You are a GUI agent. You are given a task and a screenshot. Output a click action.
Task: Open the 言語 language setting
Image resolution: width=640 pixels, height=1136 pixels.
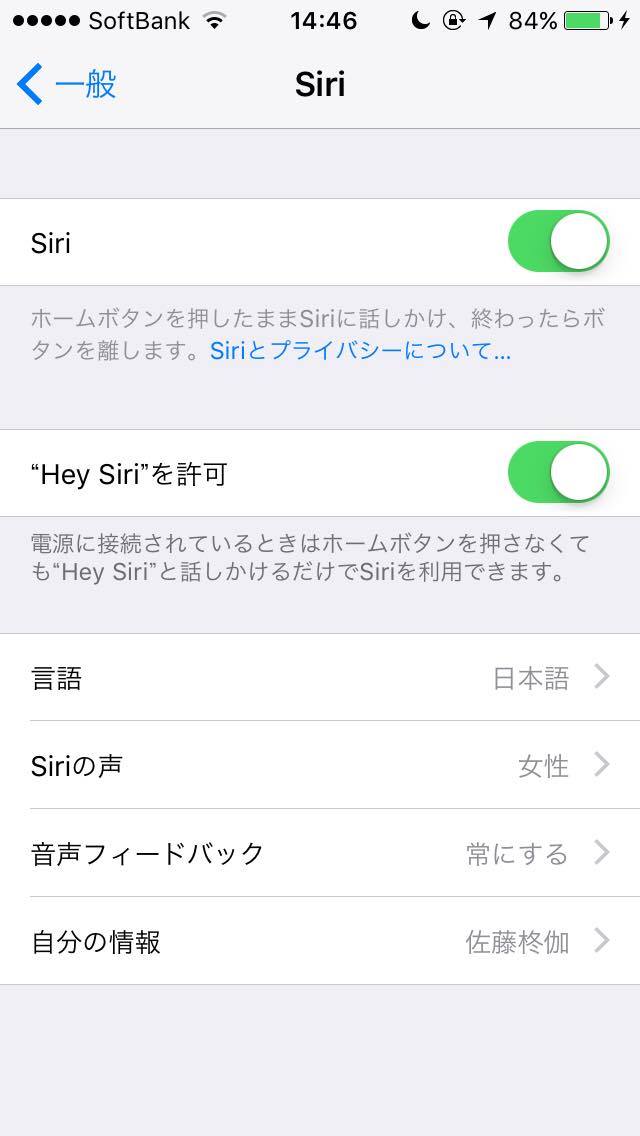pyautogui.click(x=320, y=677)
